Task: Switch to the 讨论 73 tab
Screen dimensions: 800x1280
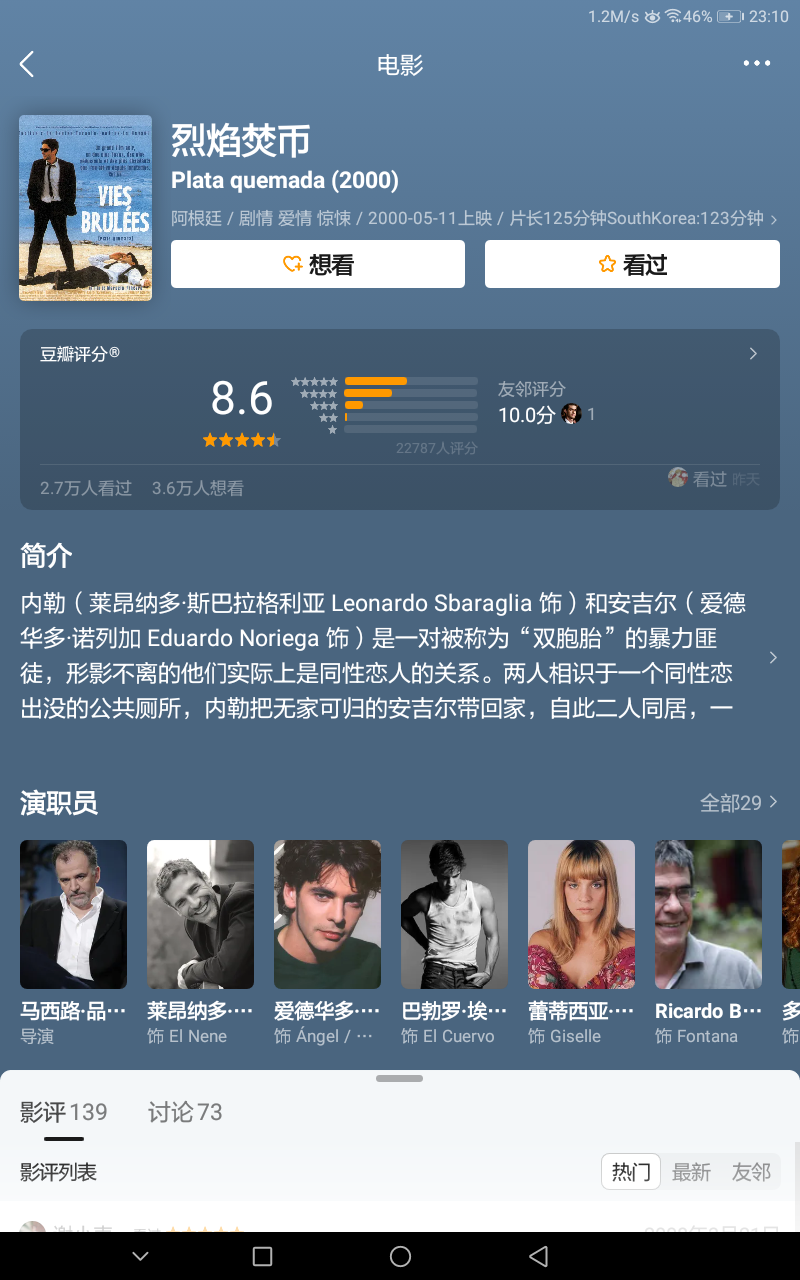Action: (185, 1112)
